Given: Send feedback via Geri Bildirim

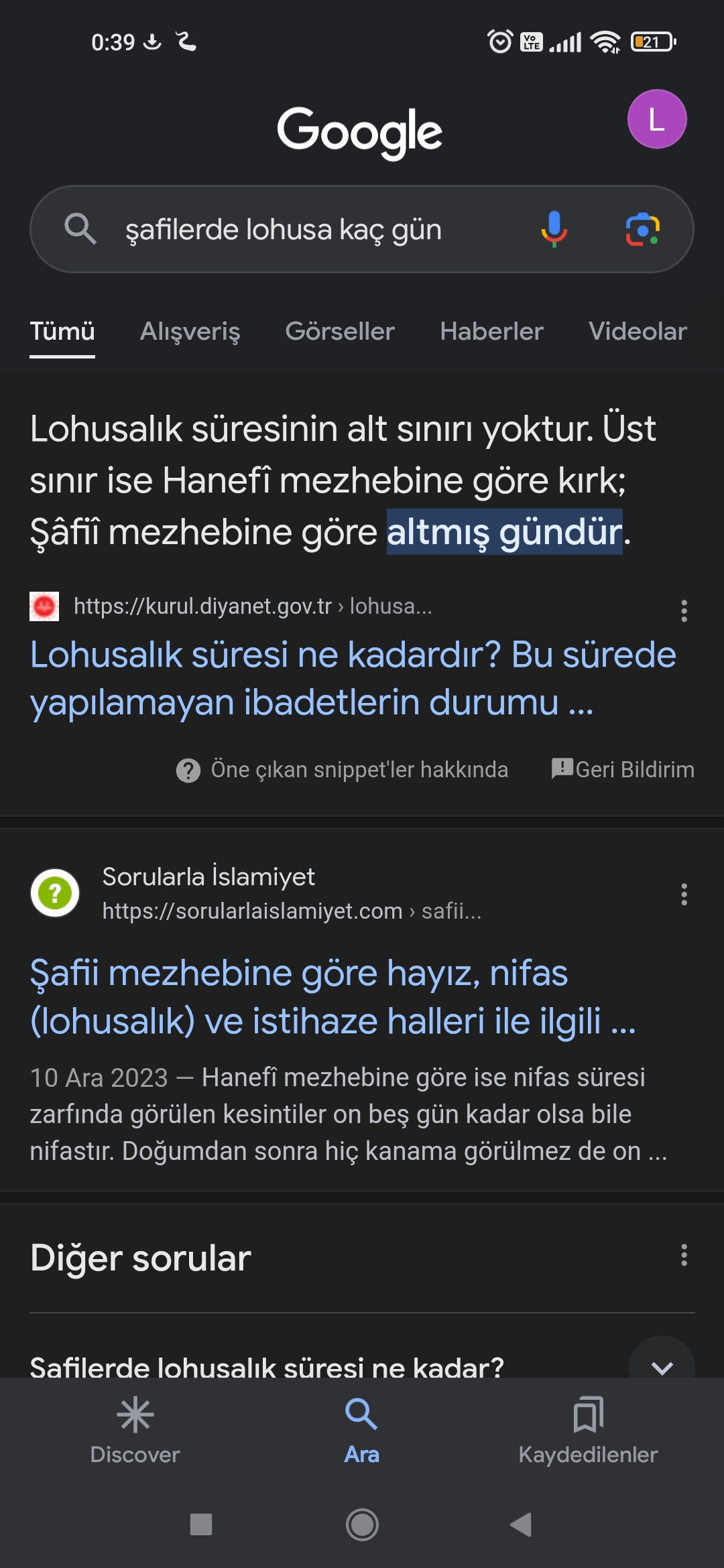Looking at the screenshot, I should (623, 769).
